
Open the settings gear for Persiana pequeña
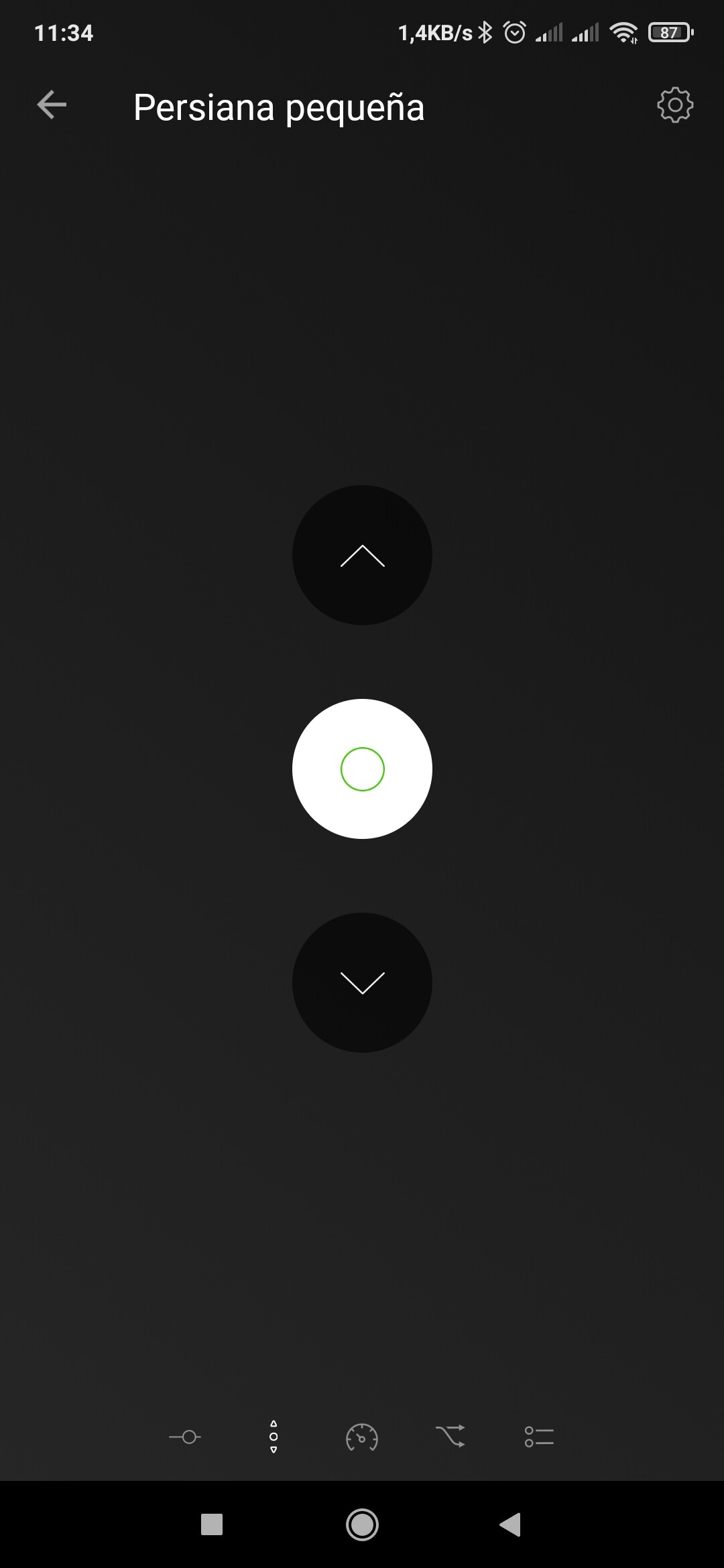674,105
